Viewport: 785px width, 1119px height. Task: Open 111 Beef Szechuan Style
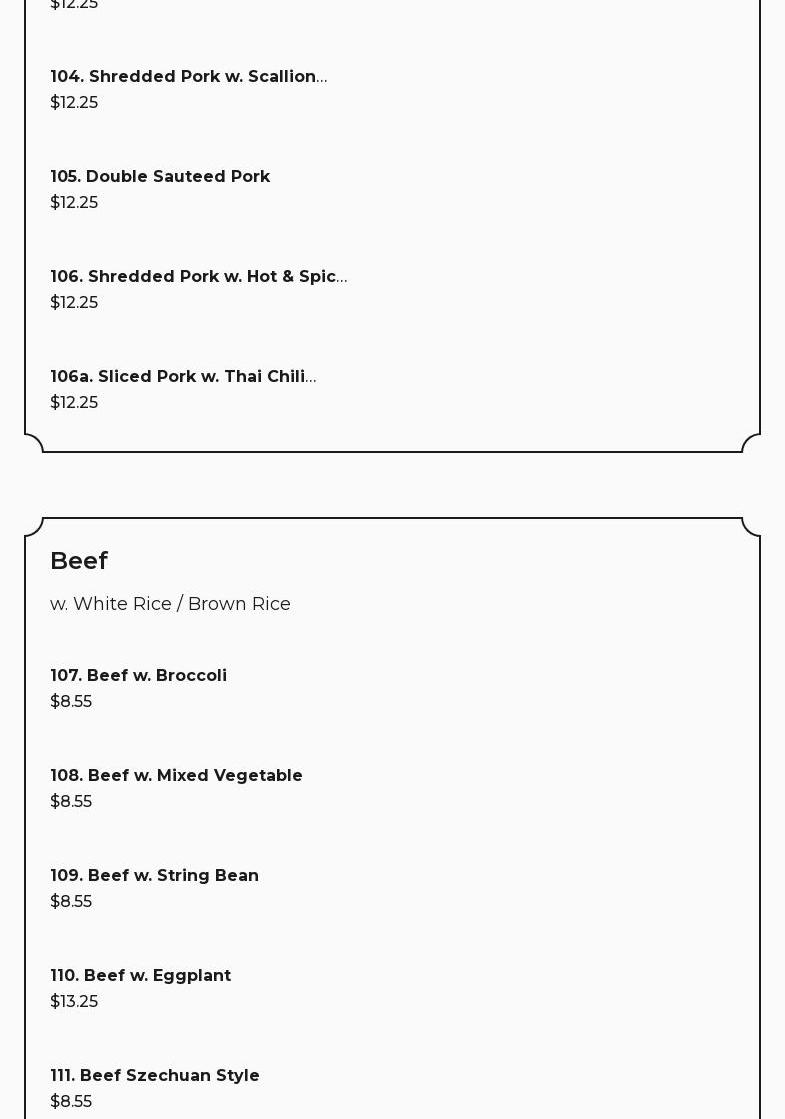click(155, 1076)
